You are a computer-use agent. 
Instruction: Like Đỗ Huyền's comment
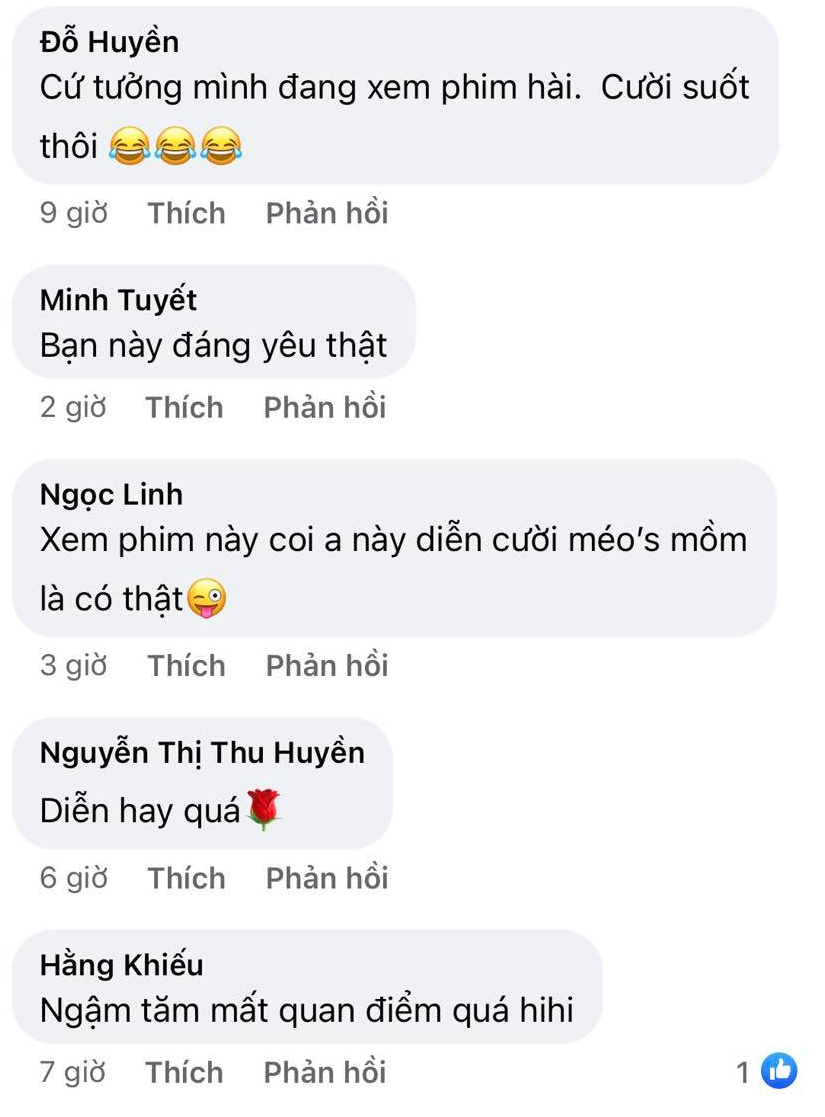click(187, 213)
